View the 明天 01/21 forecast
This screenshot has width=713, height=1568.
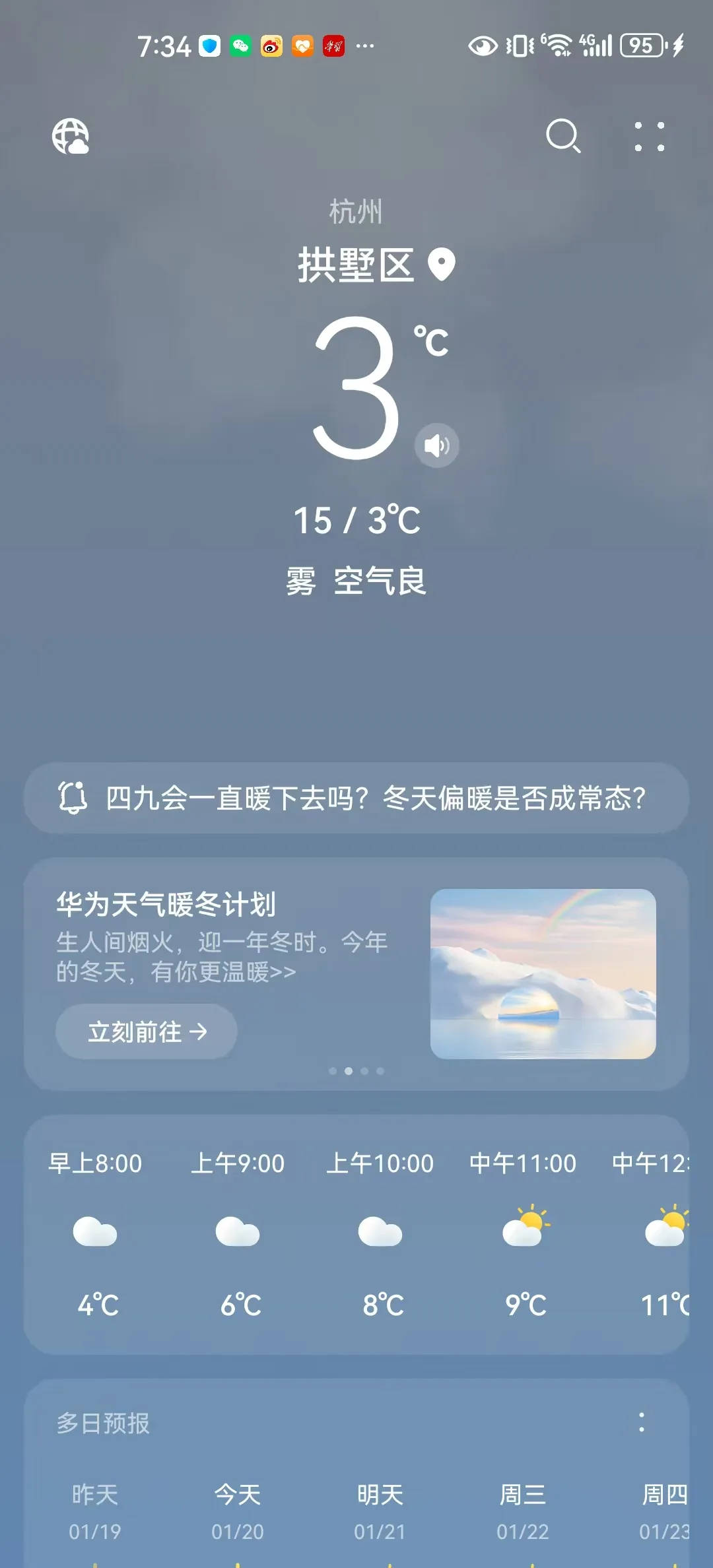(x=380, y=1511)
